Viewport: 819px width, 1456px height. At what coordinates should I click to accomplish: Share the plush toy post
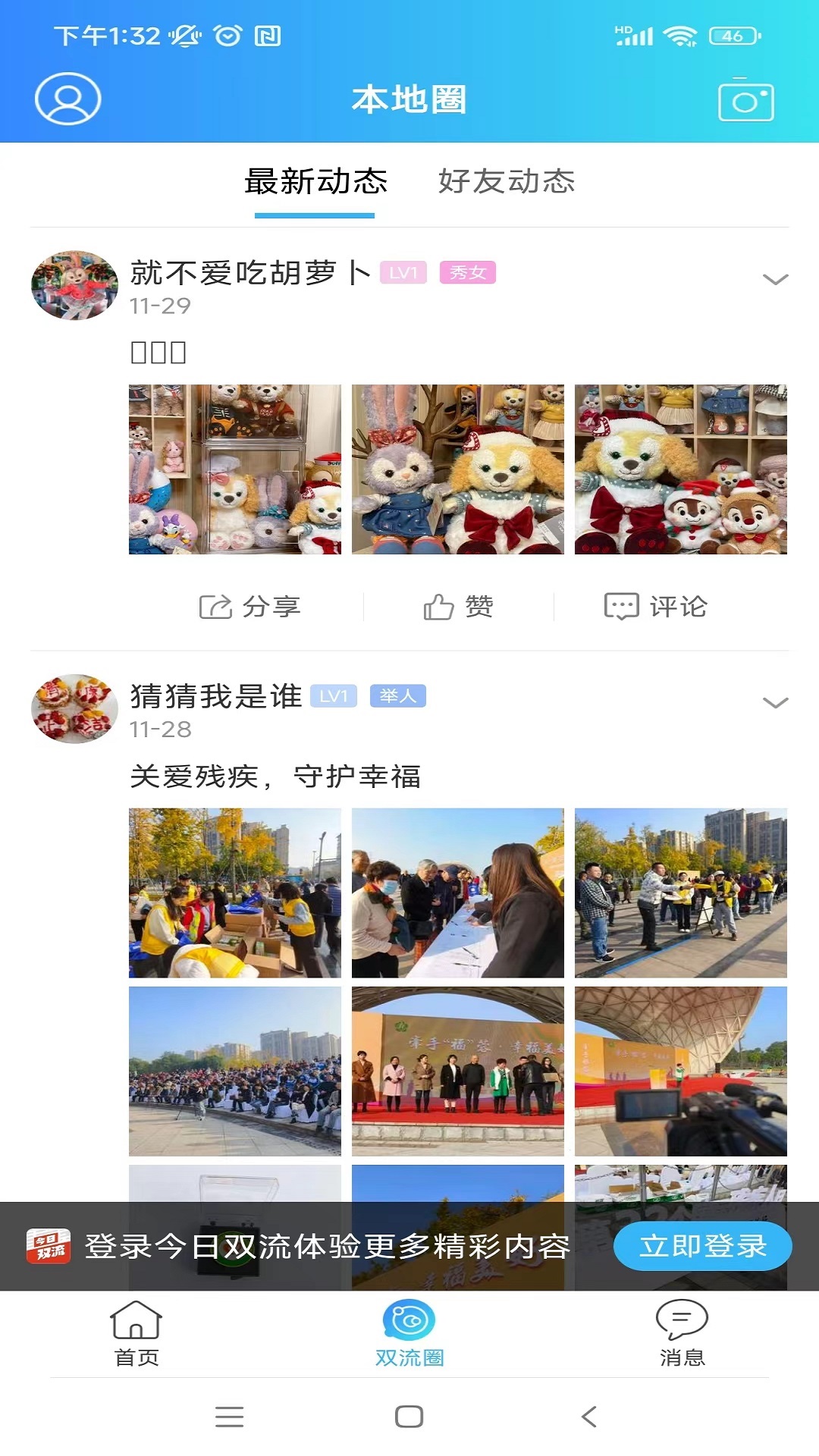[x=250, y=606]
